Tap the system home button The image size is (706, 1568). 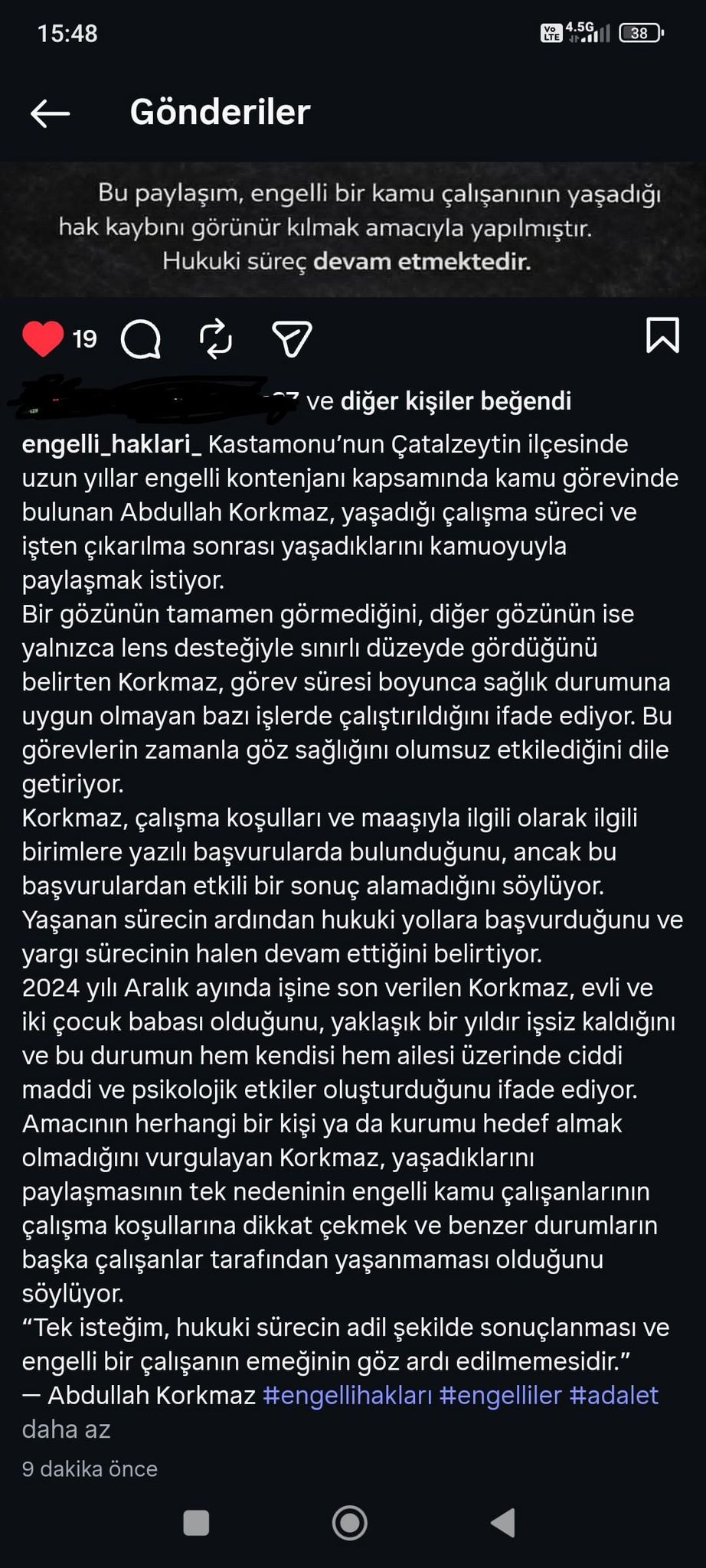pyautogui.click(x=349, y=1522)
